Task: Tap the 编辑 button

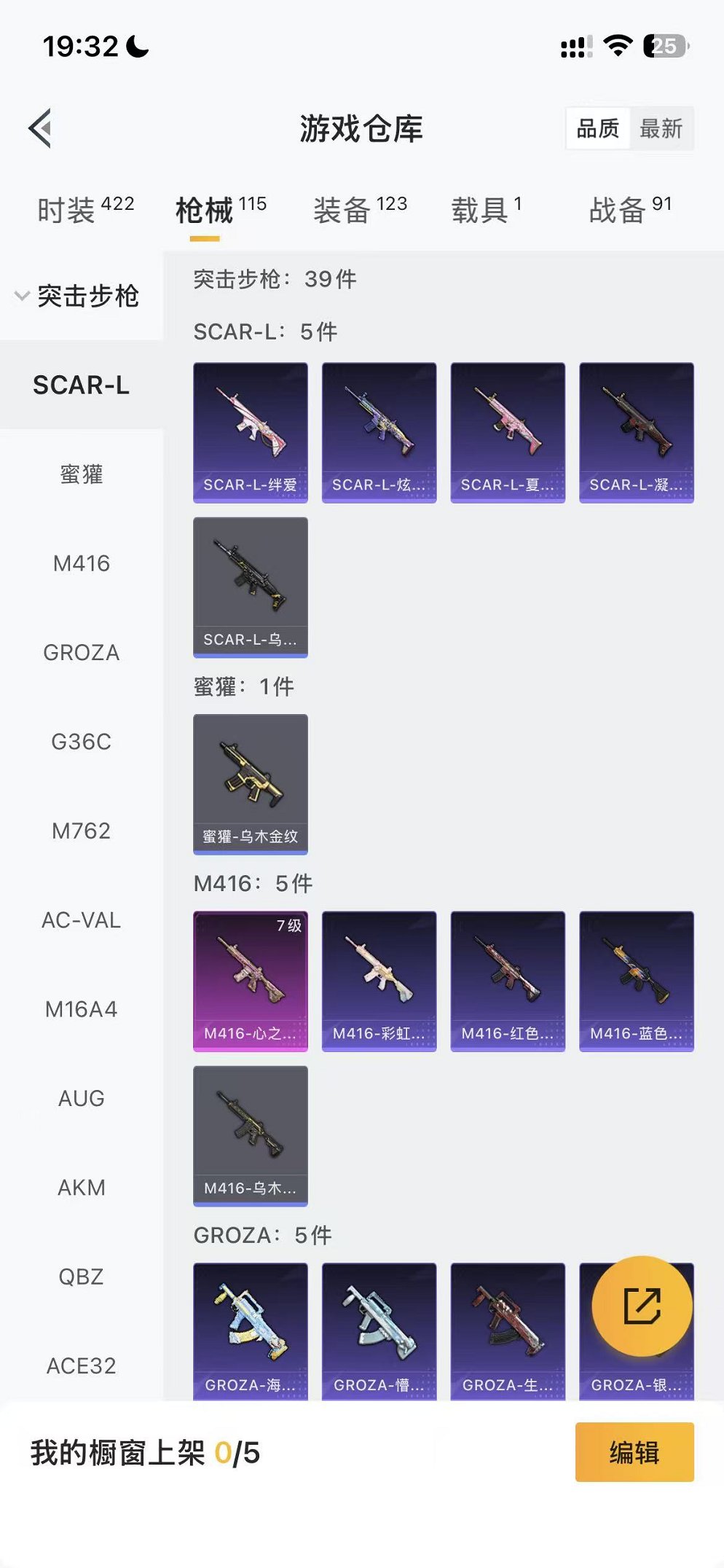Action: (634, 1452)
